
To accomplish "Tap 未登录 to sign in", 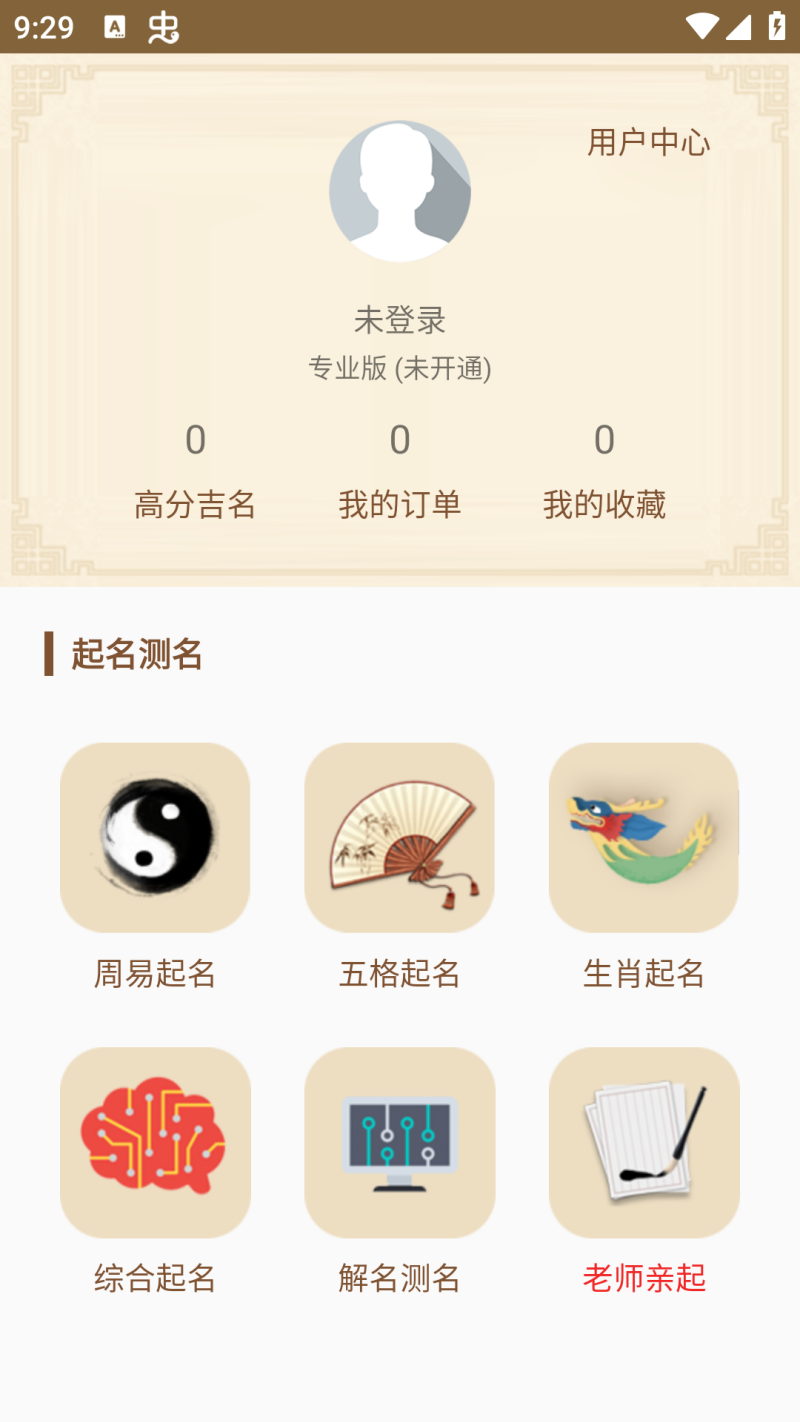I will tap(399, 321).
